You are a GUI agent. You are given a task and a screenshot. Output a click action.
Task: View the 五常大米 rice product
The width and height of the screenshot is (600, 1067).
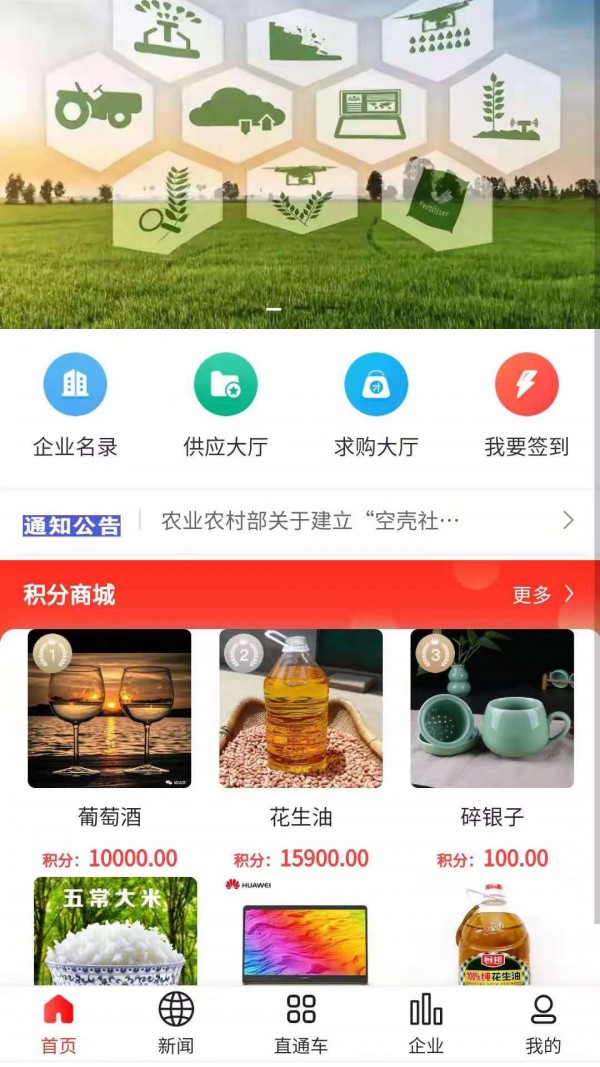coord(116,931)
